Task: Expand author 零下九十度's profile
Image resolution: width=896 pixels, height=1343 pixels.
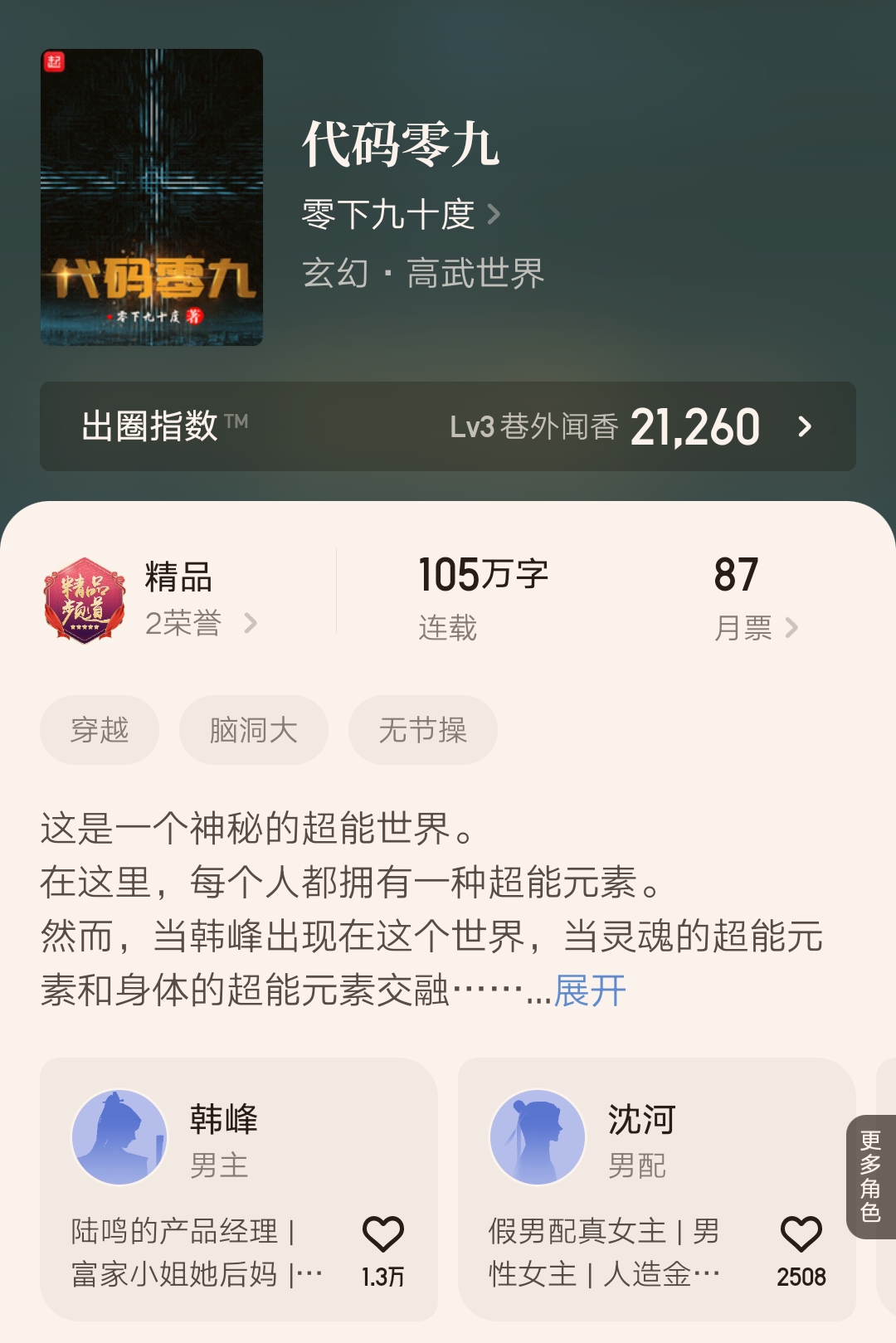Action: pos(390,214)
